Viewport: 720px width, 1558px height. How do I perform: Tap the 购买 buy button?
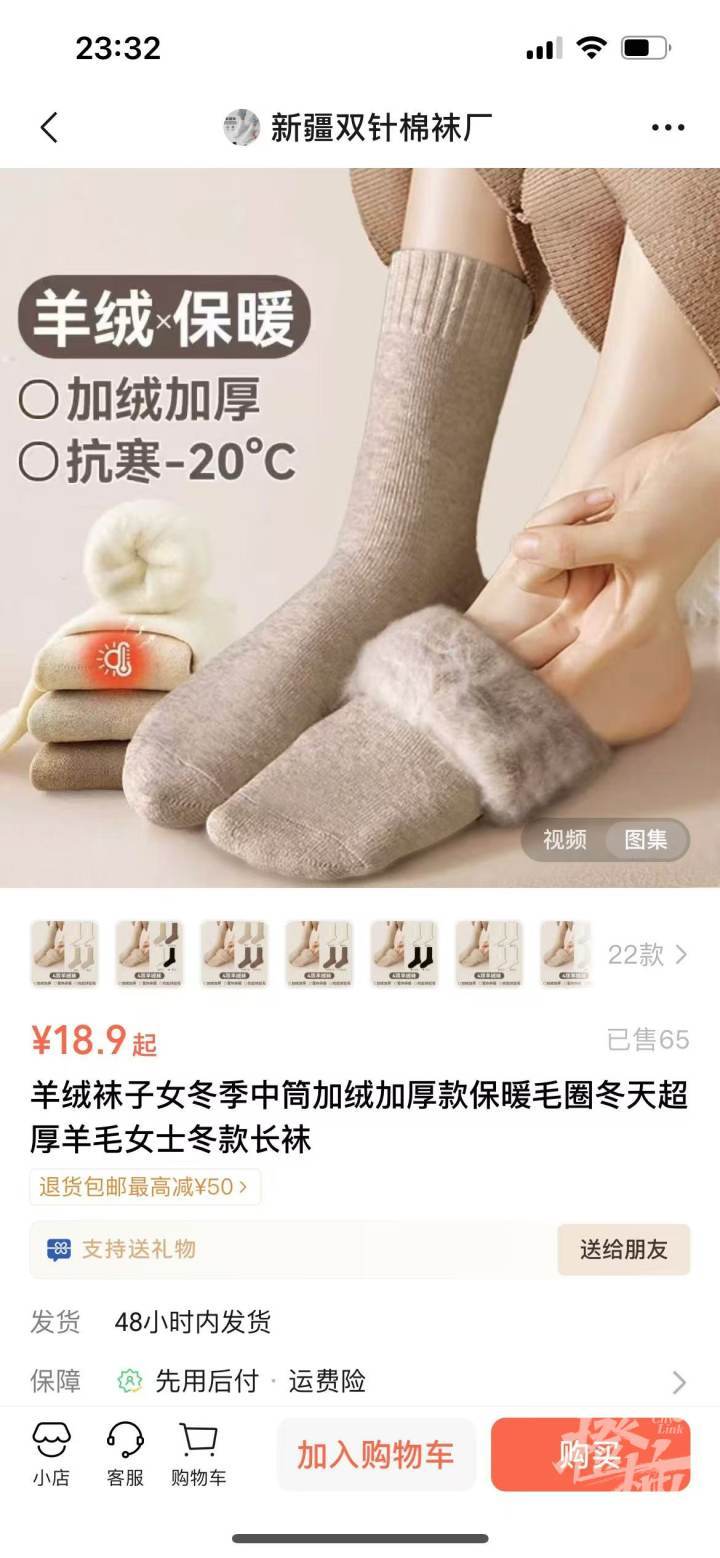click(590, 1454)
